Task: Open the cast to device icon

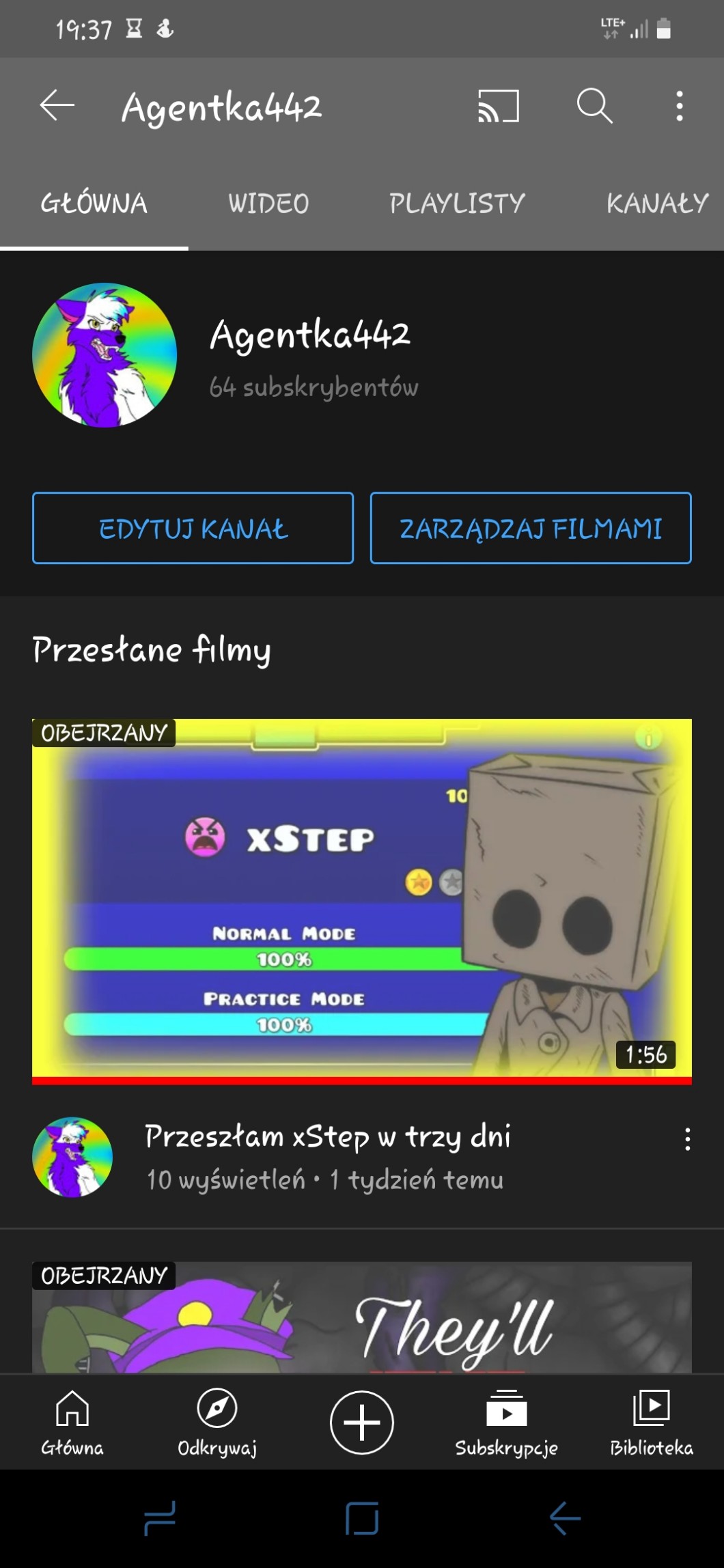Action: click(498, 106)
